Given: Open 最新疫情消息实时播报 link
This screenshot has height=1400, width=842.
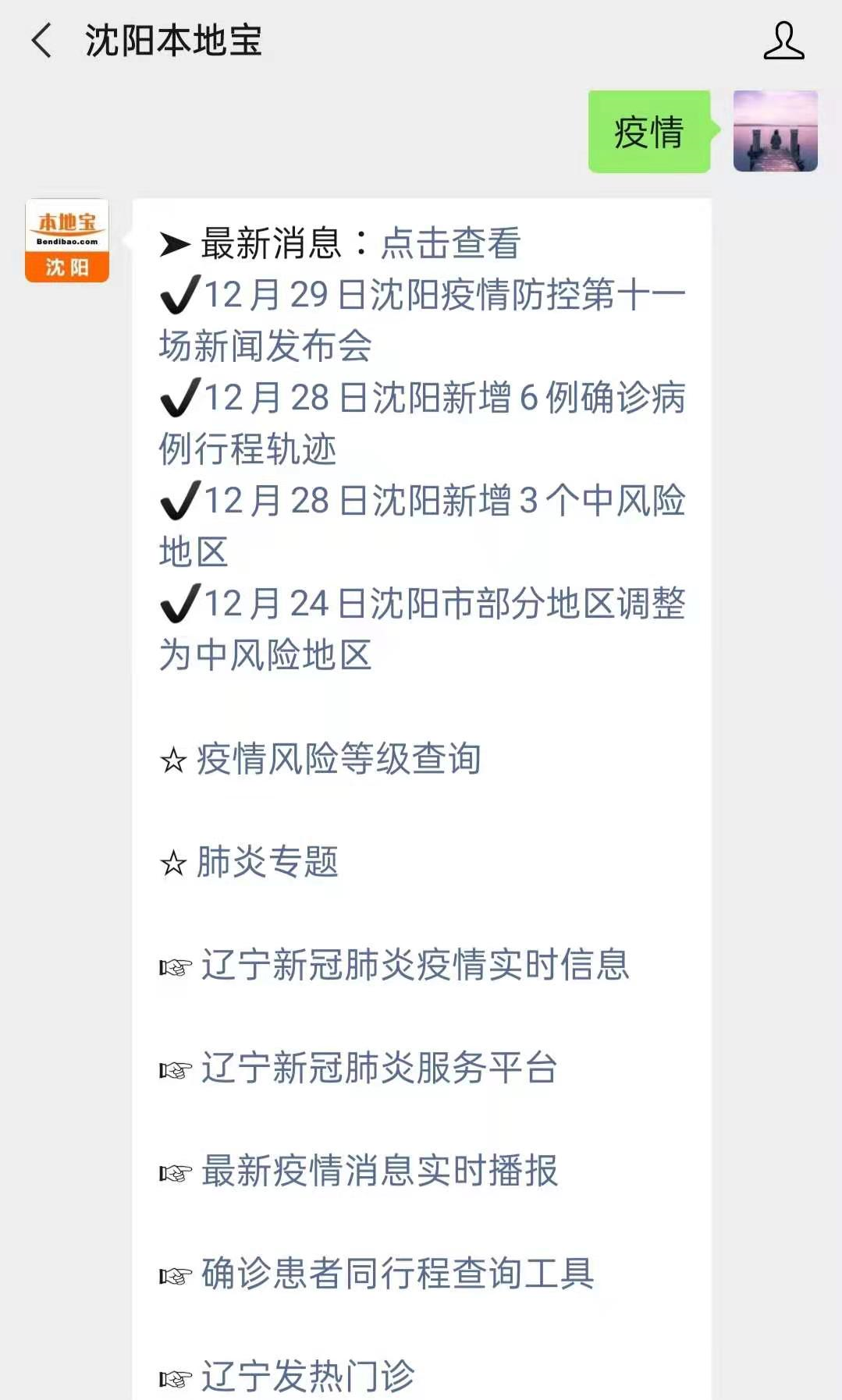Looking at the screenshot, I should [379, 1171].
